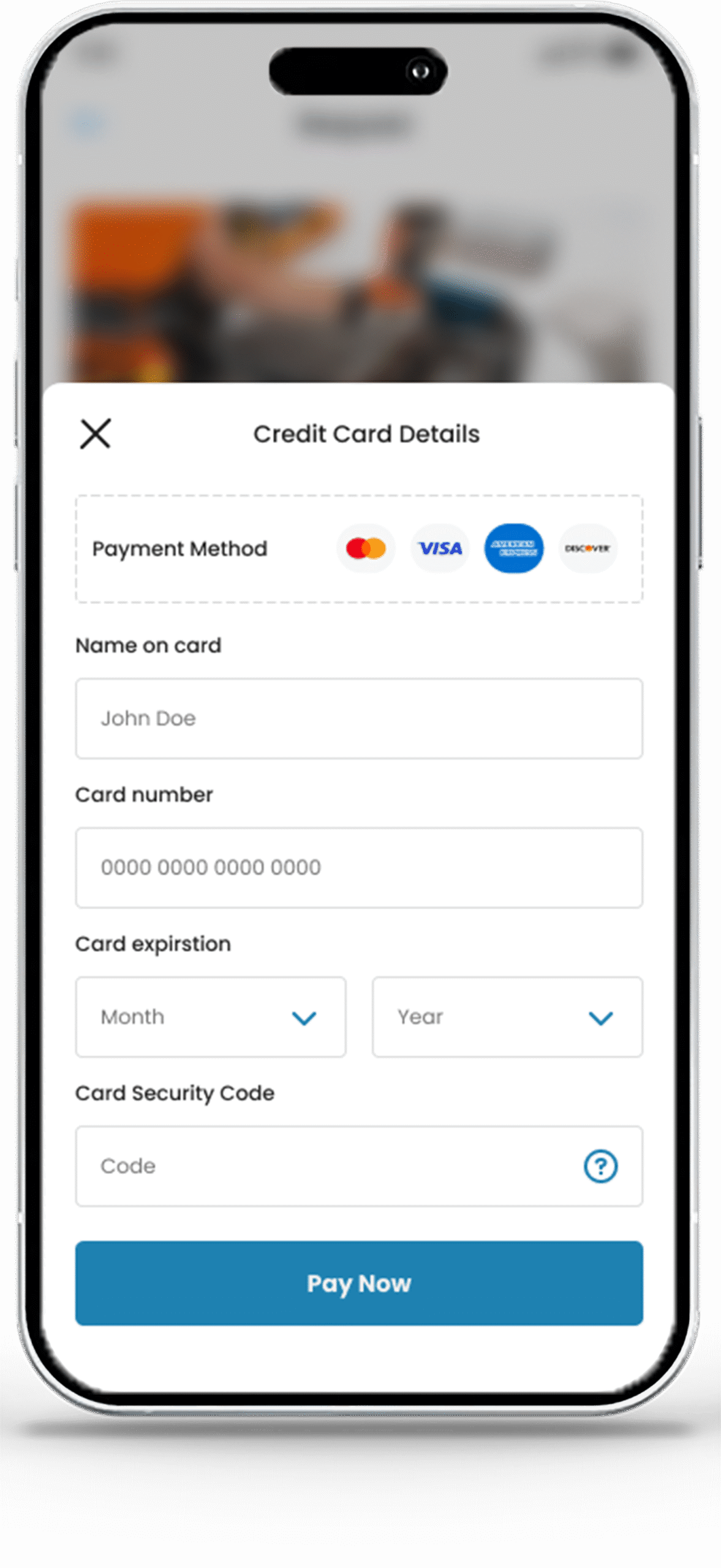Image resolution: width=721 pixels, height=1568 pixels.
Task: Open the expiration Year dropdown
Action: (x=507, y=1017)
